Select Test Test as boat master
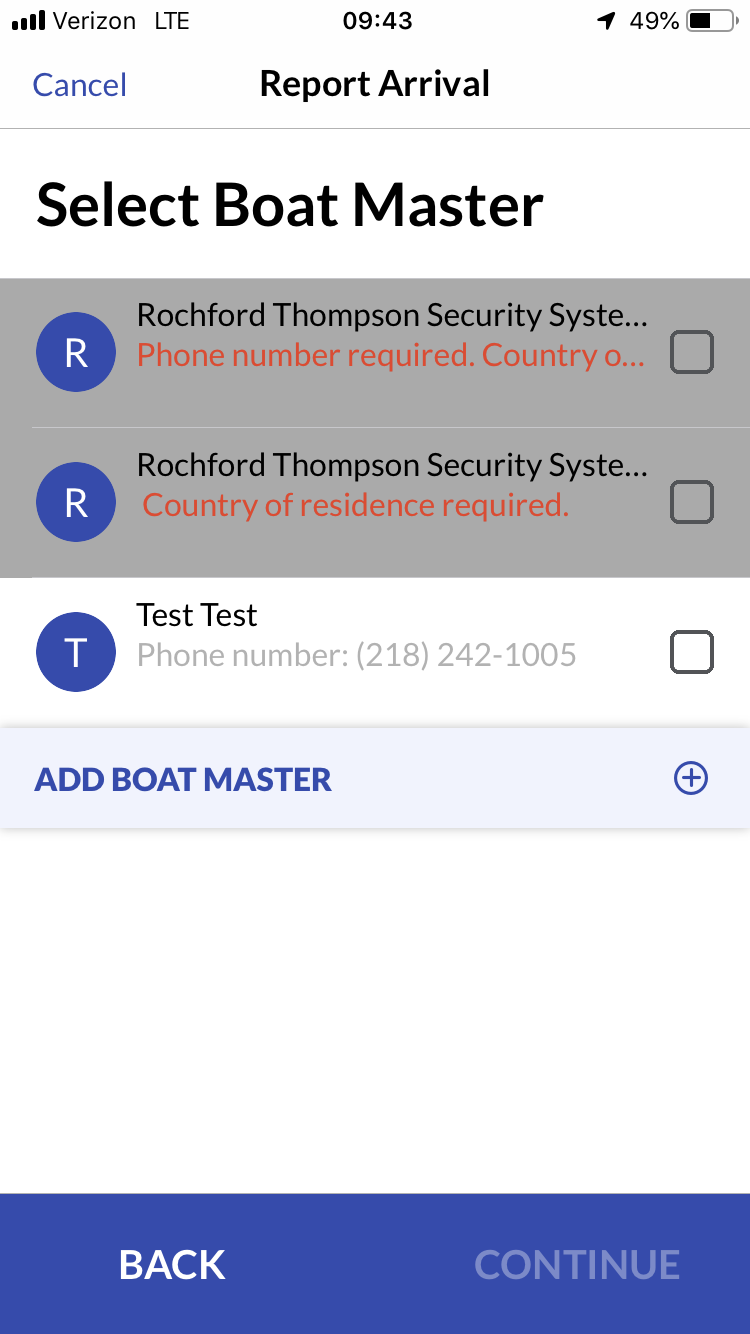The width and height of the screenshot is (750, 1334). tap(691, 652)
